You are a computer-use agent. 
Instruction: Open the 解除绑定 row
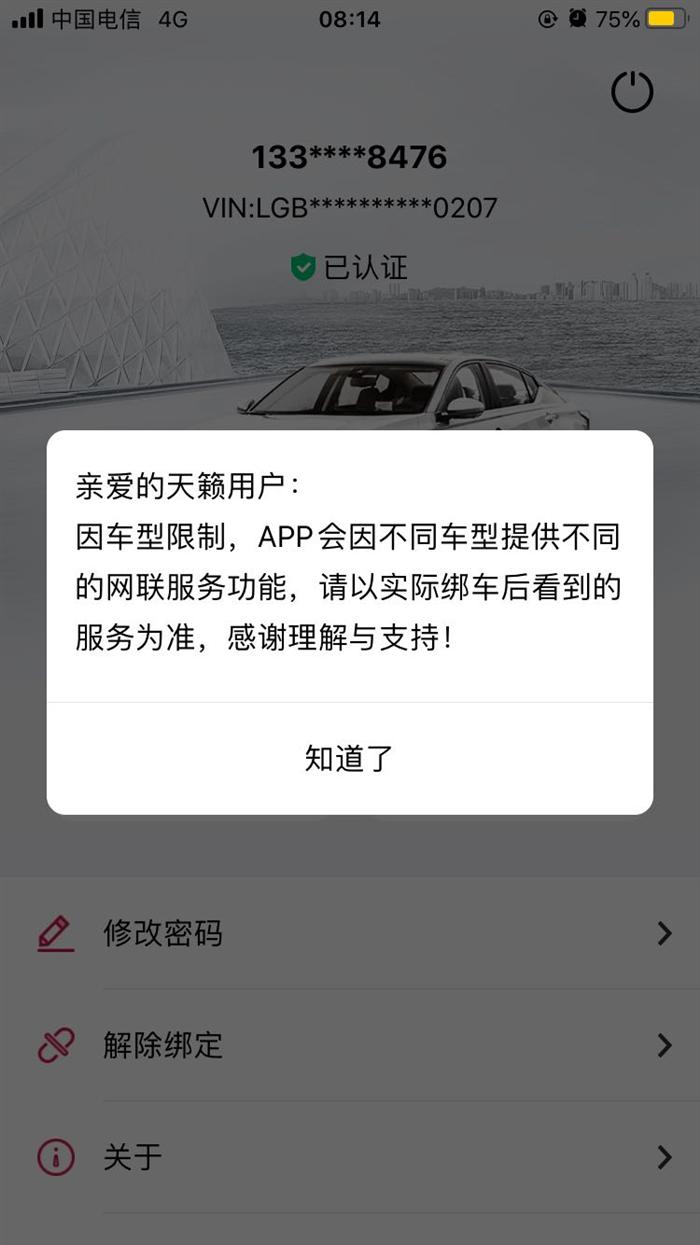(350, 1045)
